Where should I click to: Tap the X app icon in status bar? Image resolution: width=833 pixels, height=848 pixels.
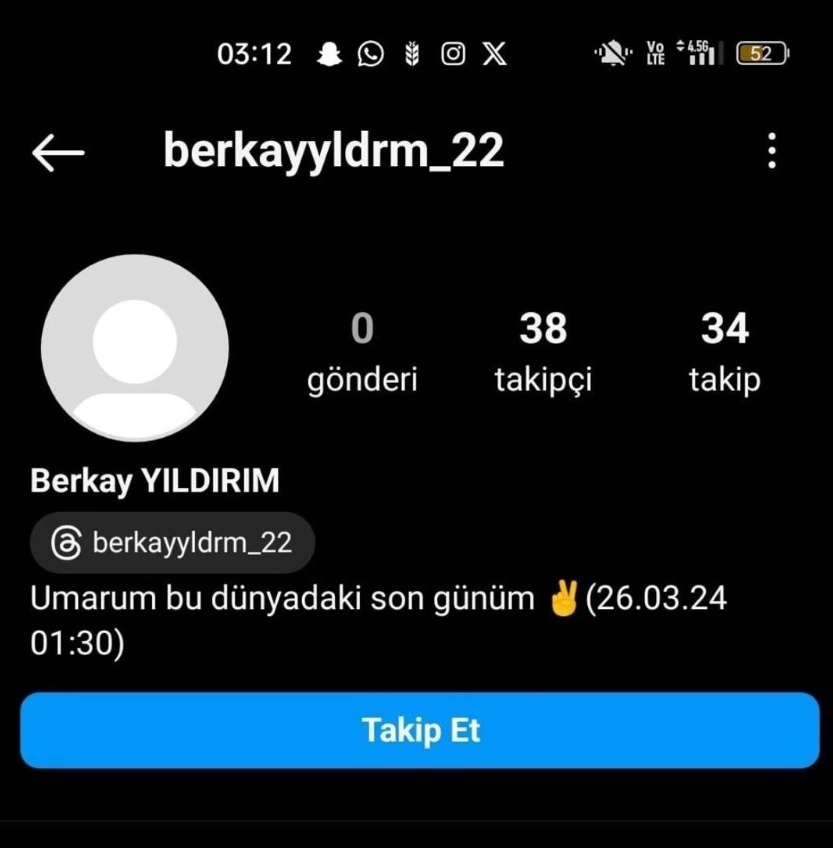point(492,54)
